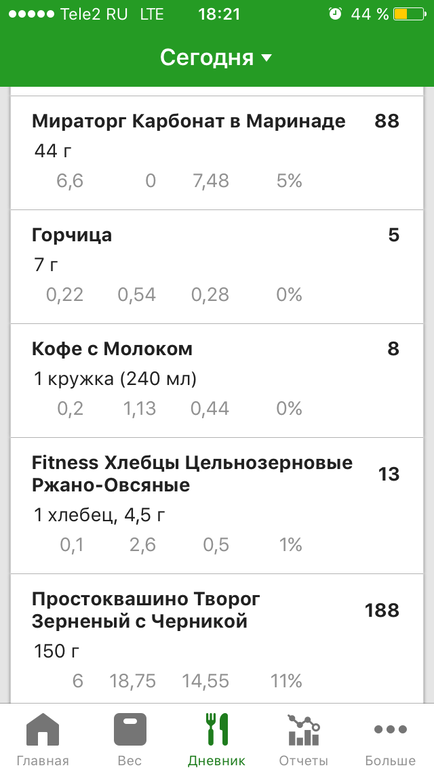The height and width of the screenshot is (770, 434).
Task: Open the Простоквашино Творог Зерненый entry
Action: (x=217, y=638)
